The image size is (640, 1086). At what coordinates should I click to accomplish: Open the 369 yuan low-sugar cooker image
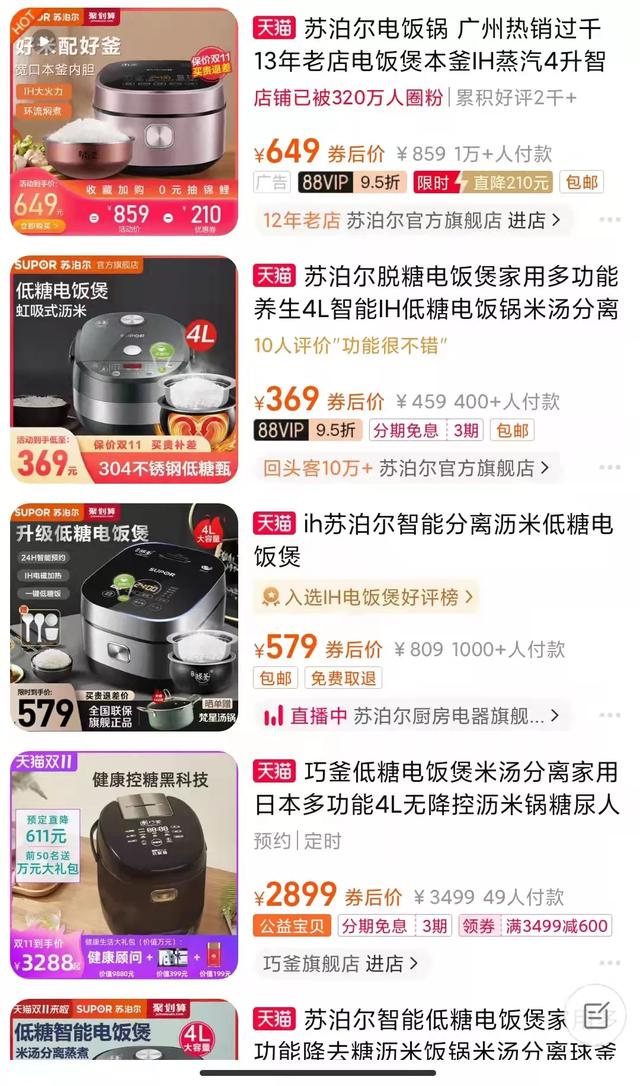125,369
